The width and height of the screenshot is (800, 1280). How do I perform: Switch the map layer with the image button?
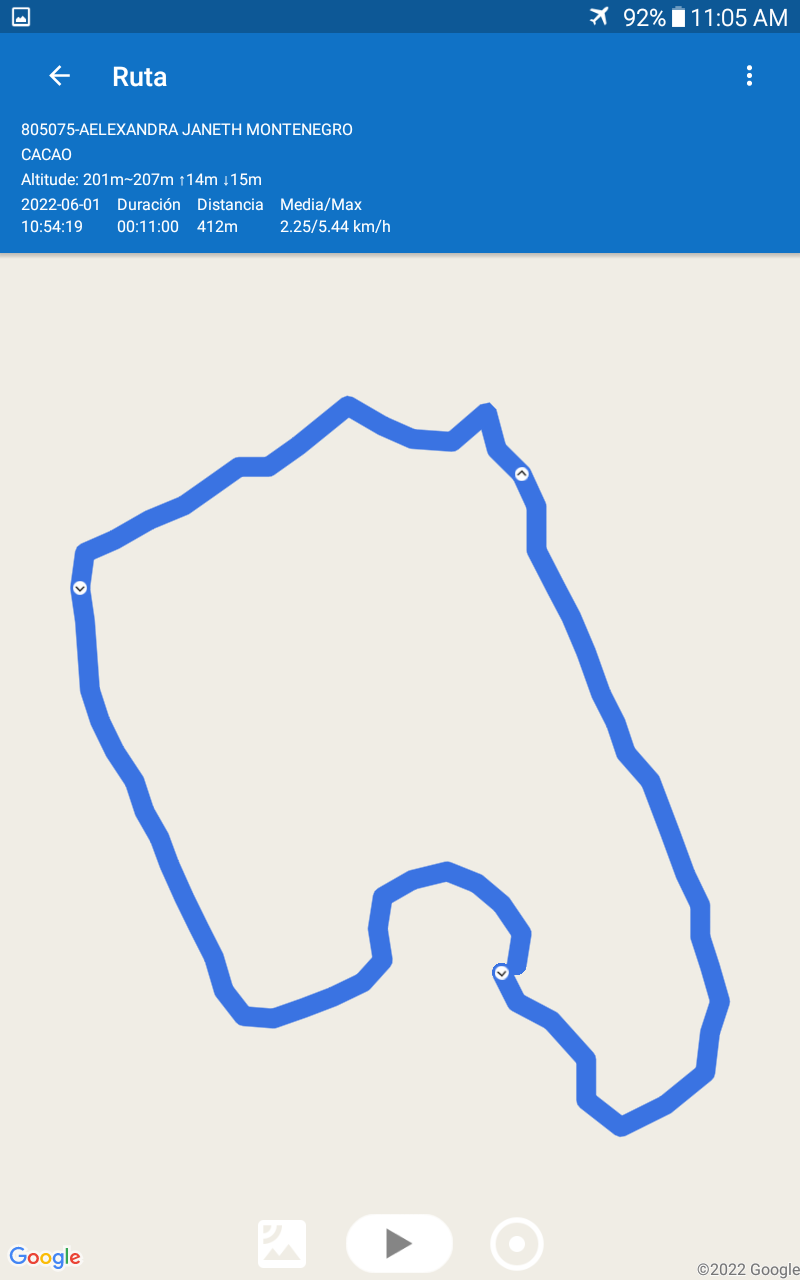tap(282, 1244)
